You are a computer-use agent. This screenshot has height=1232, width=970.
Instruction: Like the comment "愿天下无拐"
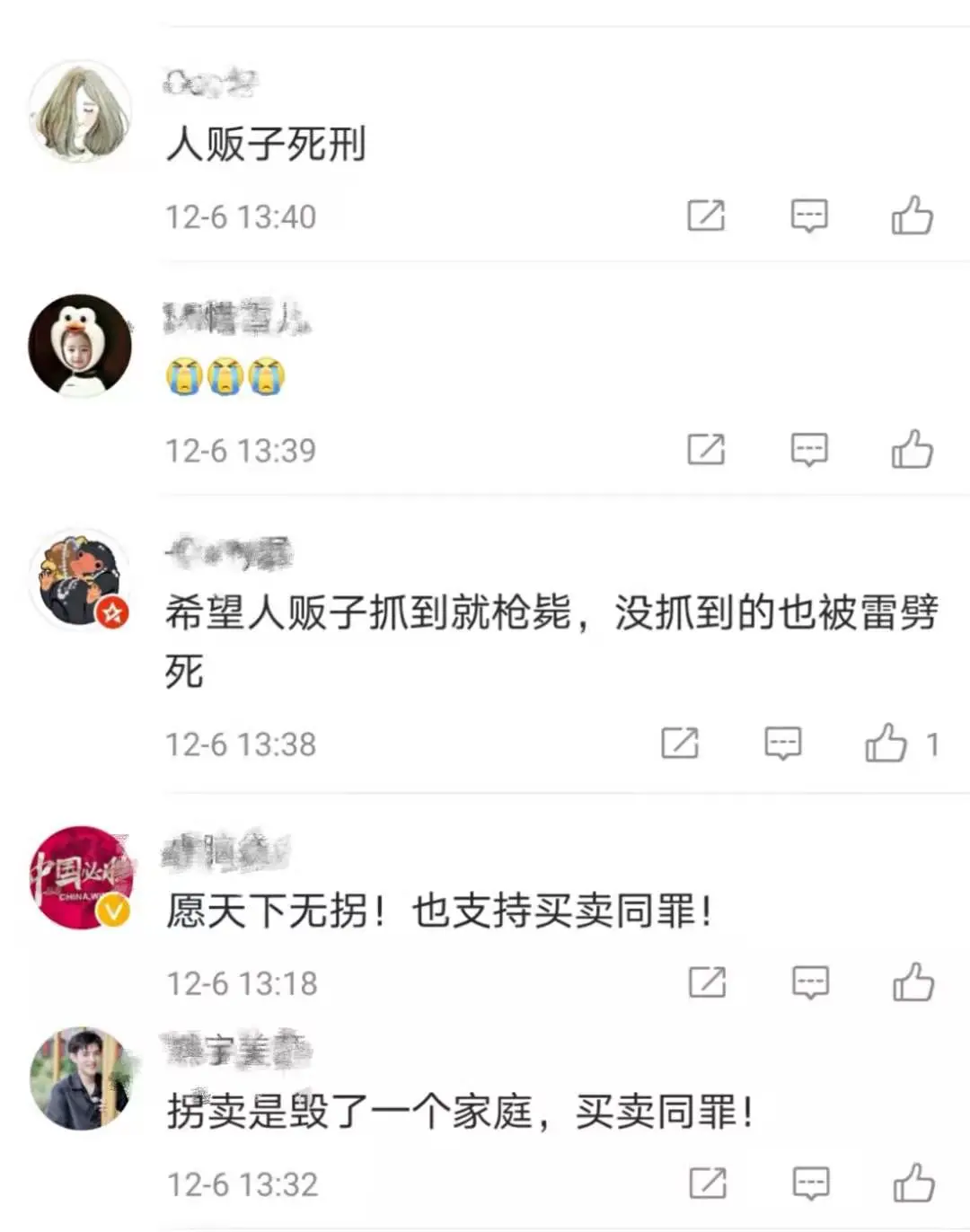coord(913,981)
